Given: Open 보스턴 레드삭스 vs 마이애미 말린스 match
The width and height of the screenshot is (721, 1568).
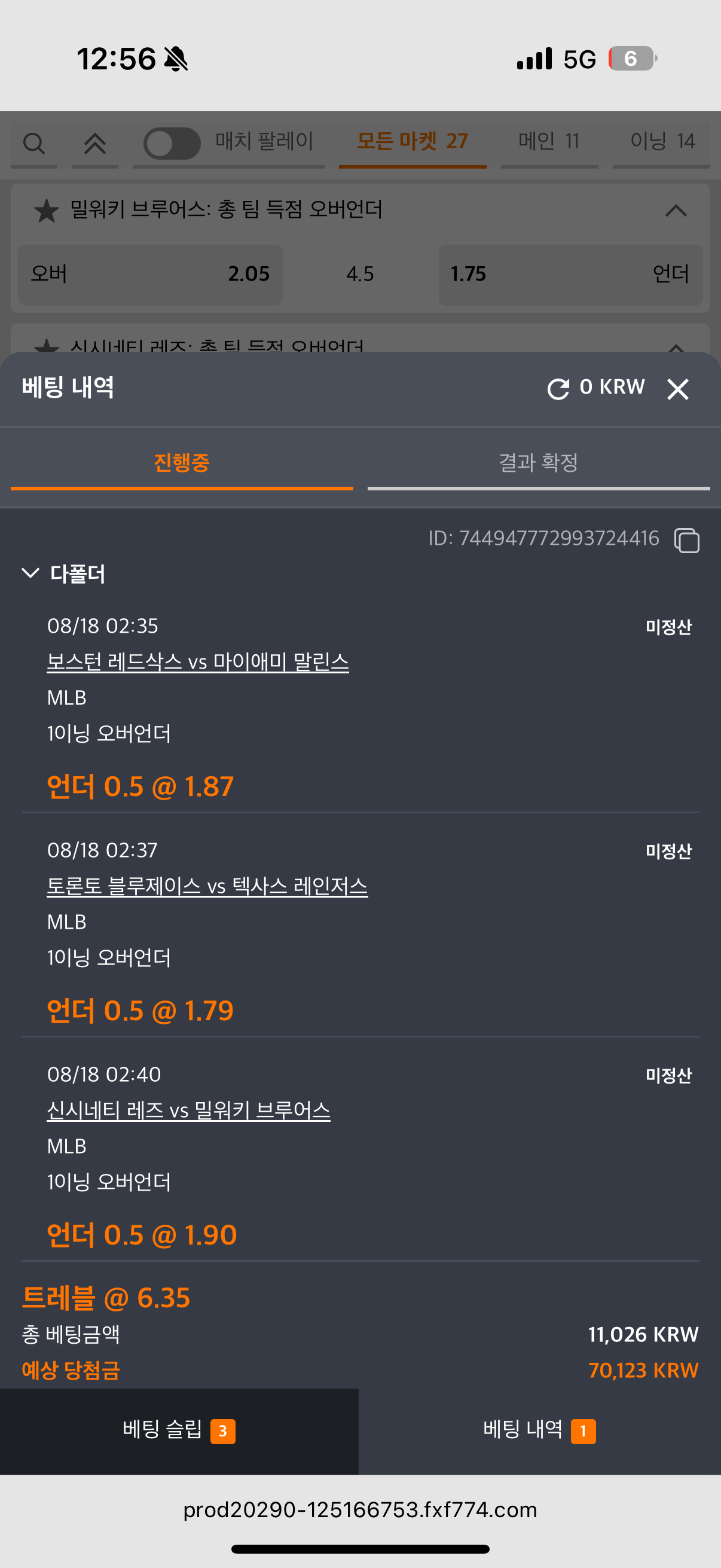Looking at the screenshot, I should (198, 661).
